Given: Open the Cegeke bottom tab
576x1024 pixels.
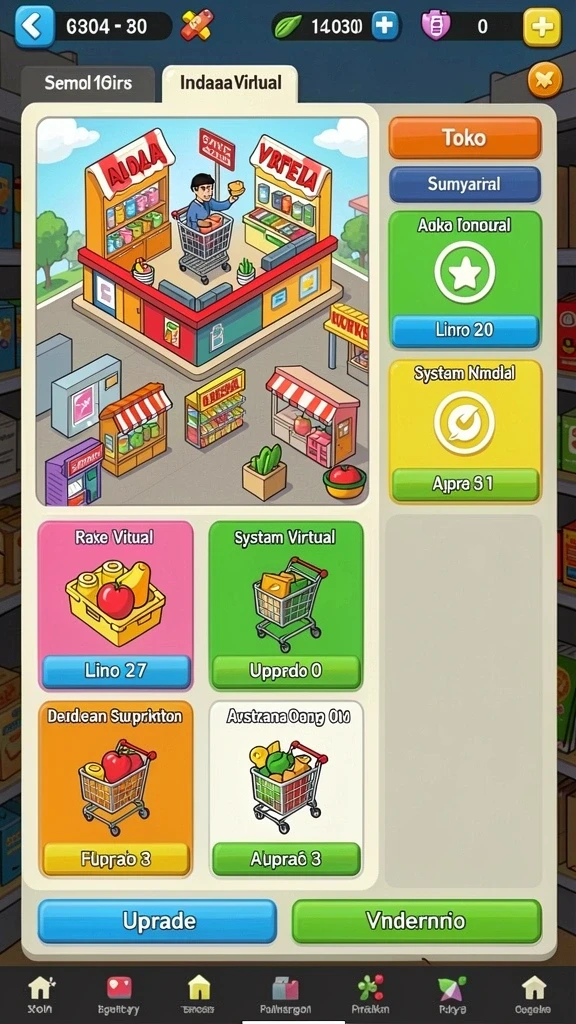Looking at the screenshot, I should tap(533, 994).
